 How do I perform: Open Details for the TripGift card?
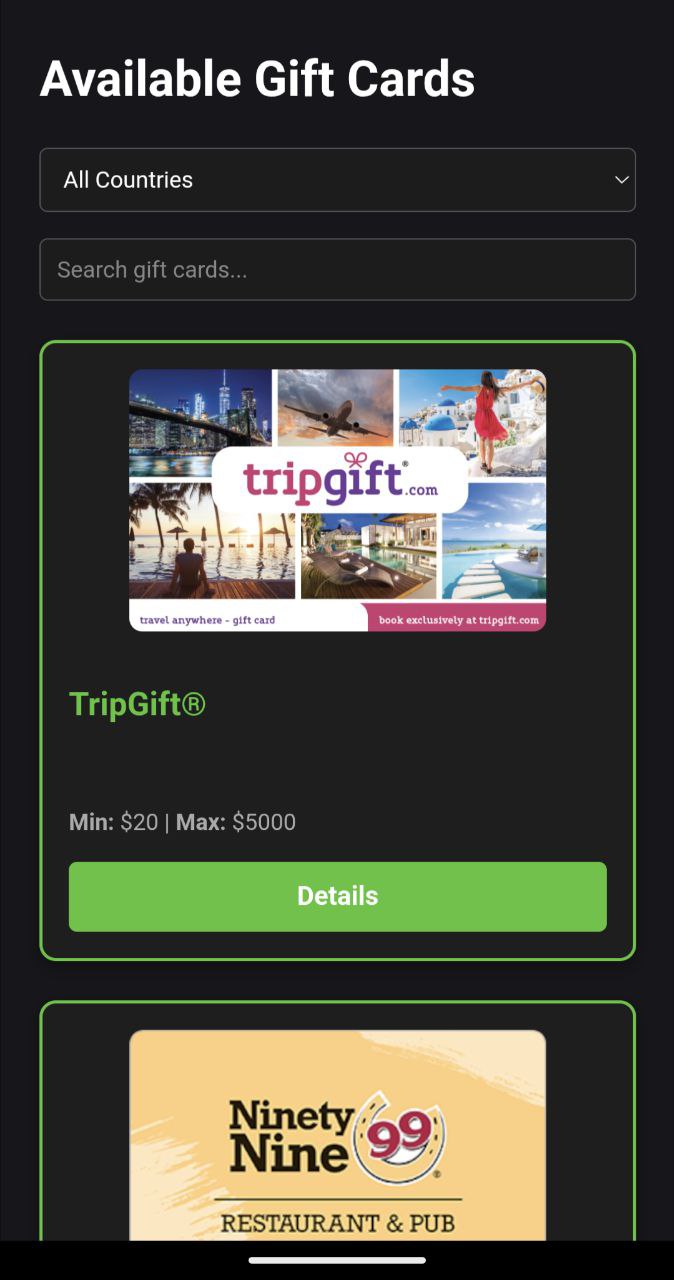tap(337, 896)
